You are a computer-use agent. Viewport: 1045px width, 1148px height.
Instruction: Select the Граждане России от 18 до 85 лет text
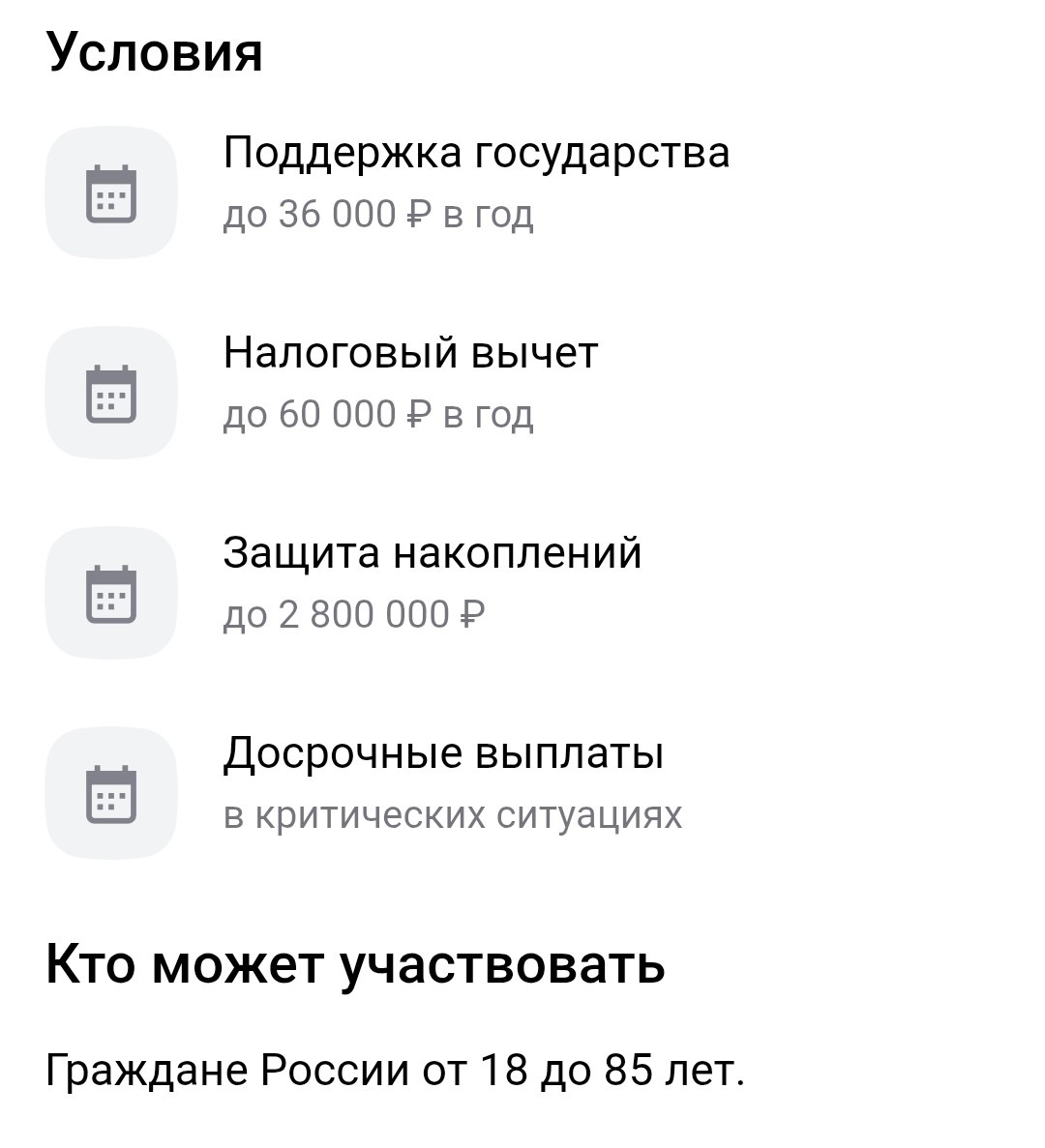coord(395,1067)
